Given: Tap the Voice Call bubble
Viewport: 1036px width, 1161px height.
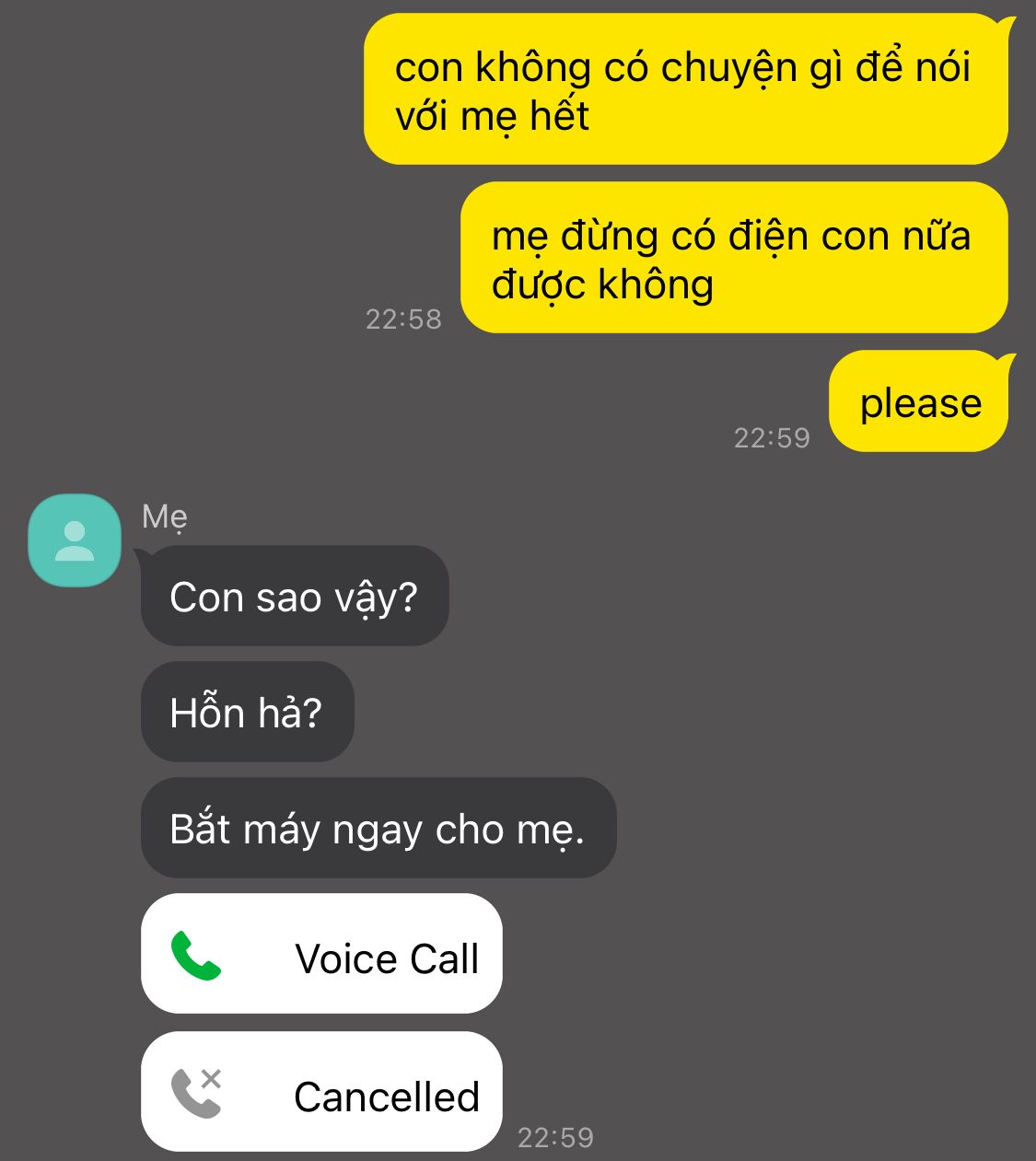Looking at the screenshot, I should (321, 954).
